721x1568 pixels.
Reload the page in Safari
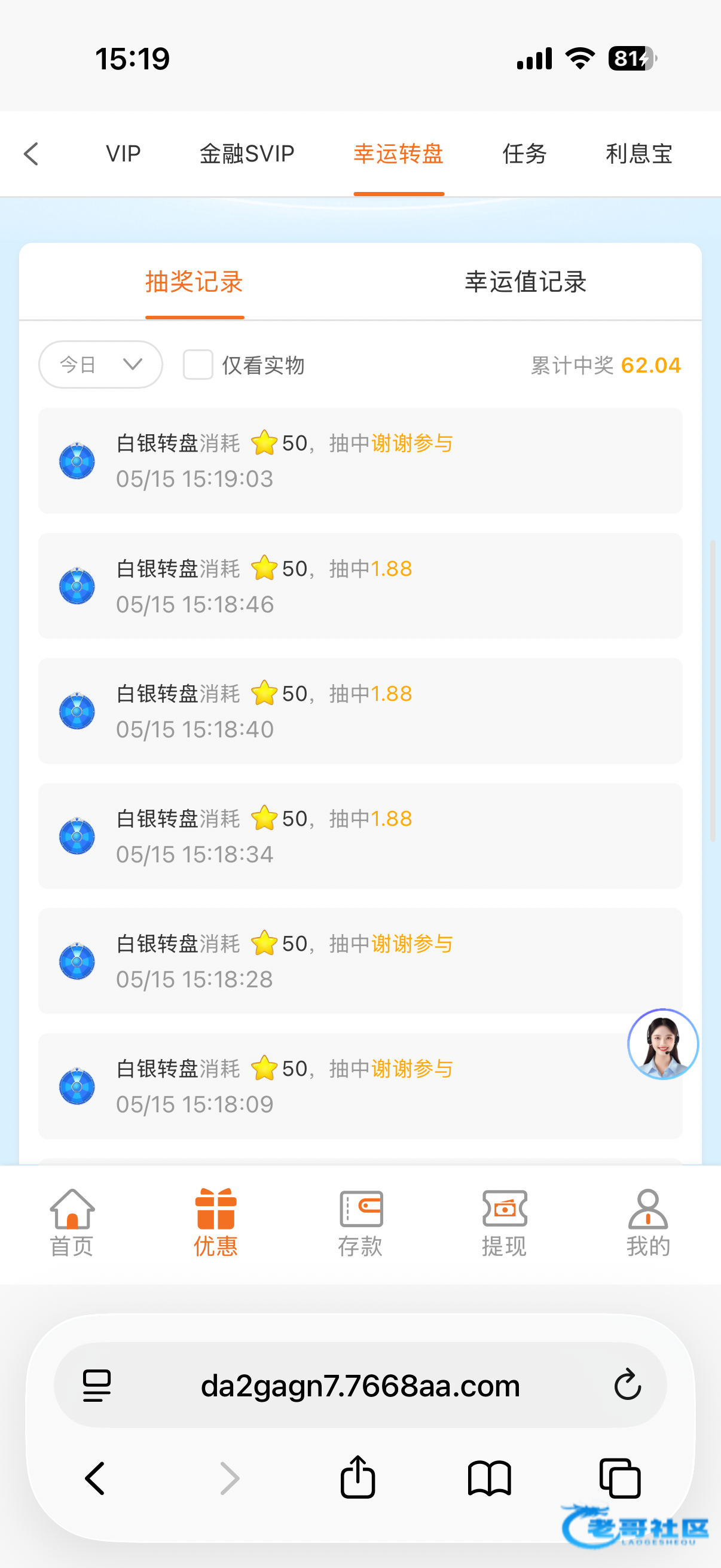pyautogui.click(x=627, y=1385)
